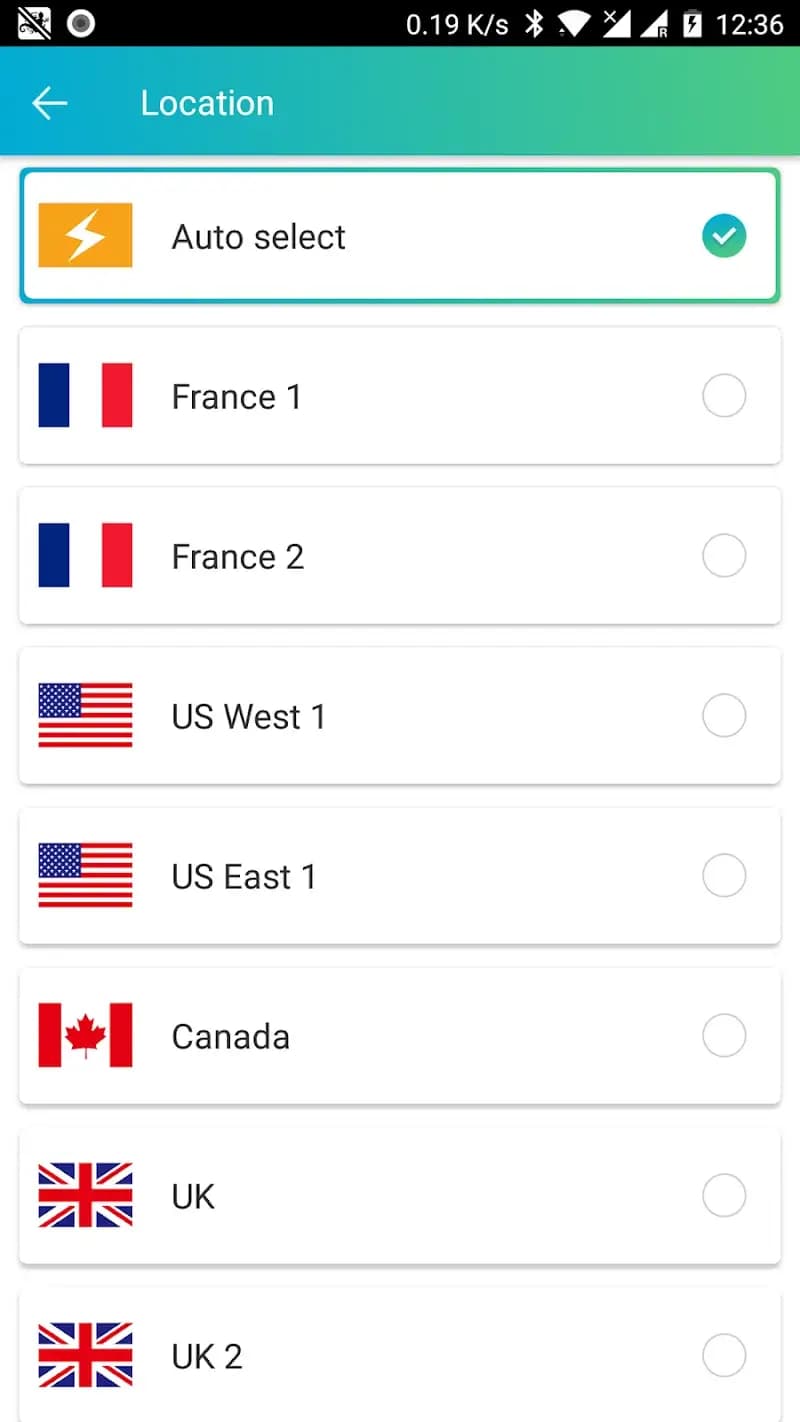Choose the France 2 server entry
The image size is (800, 1422).
point(400,556)
